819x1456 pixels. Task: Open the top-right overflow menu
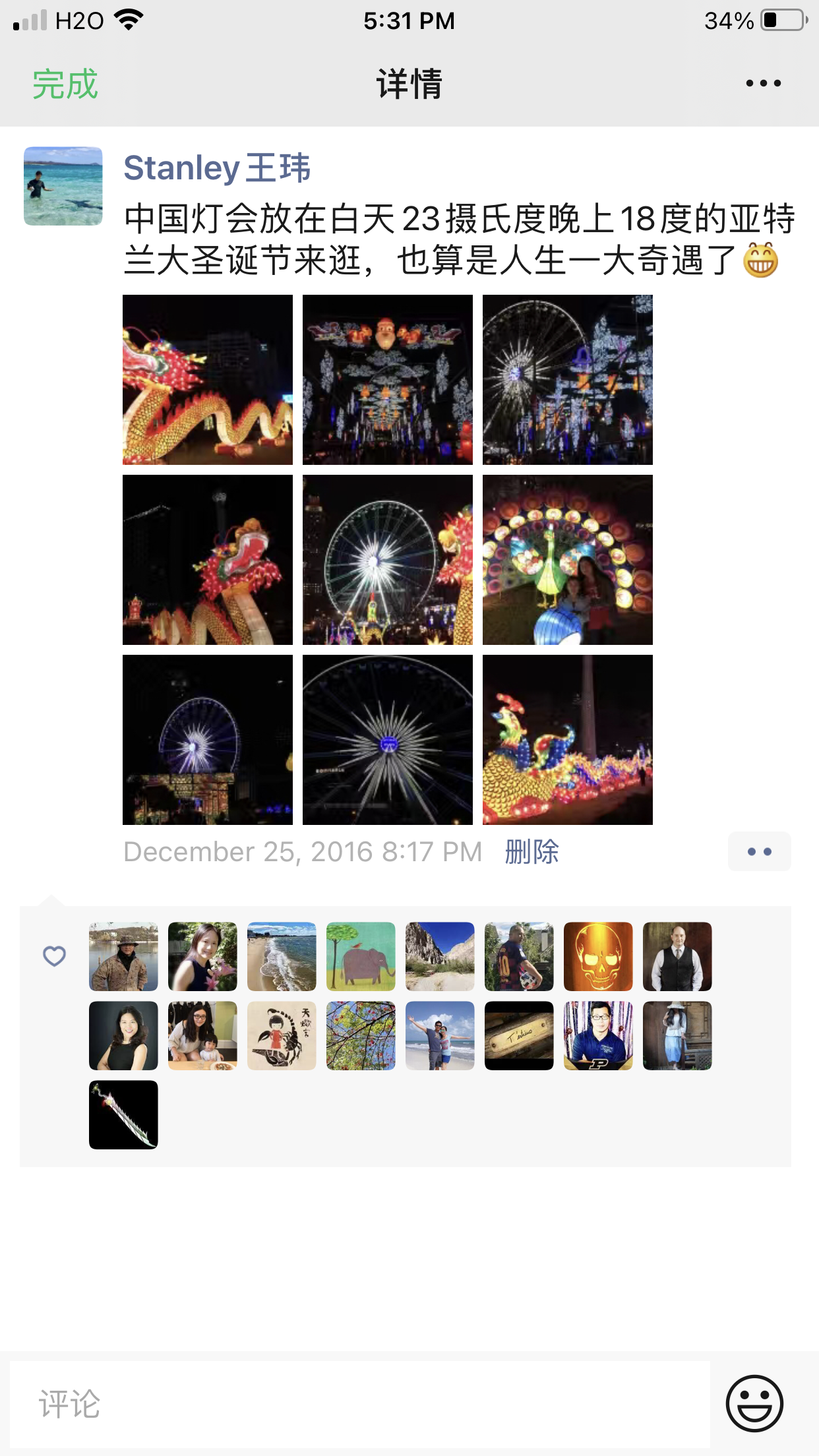pyautogui.click(x=763, y=84)
